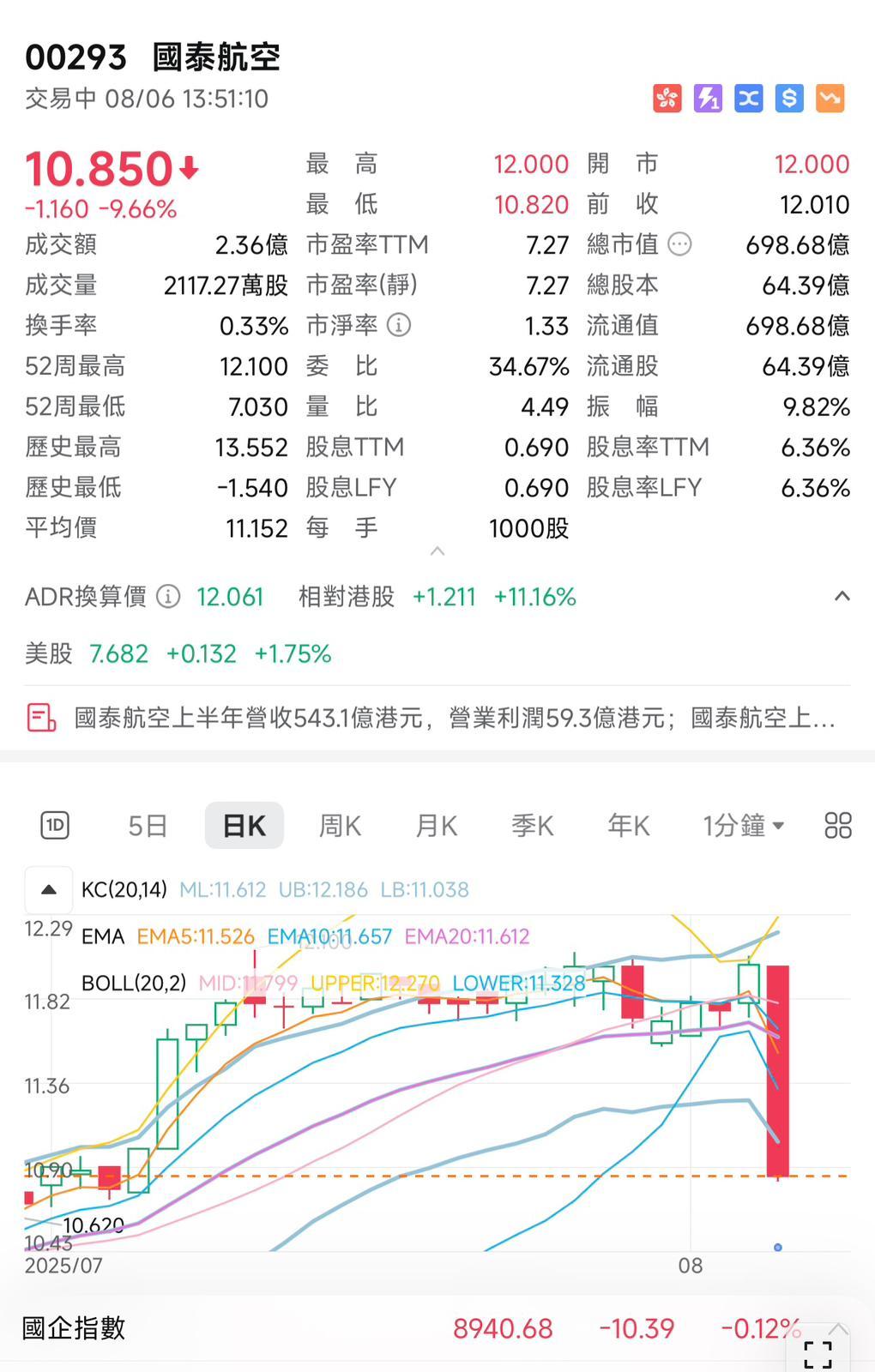Open the dollar sign currency icon
The width and height of the screenshot is (875, 1372).
[x=788, y=99]
